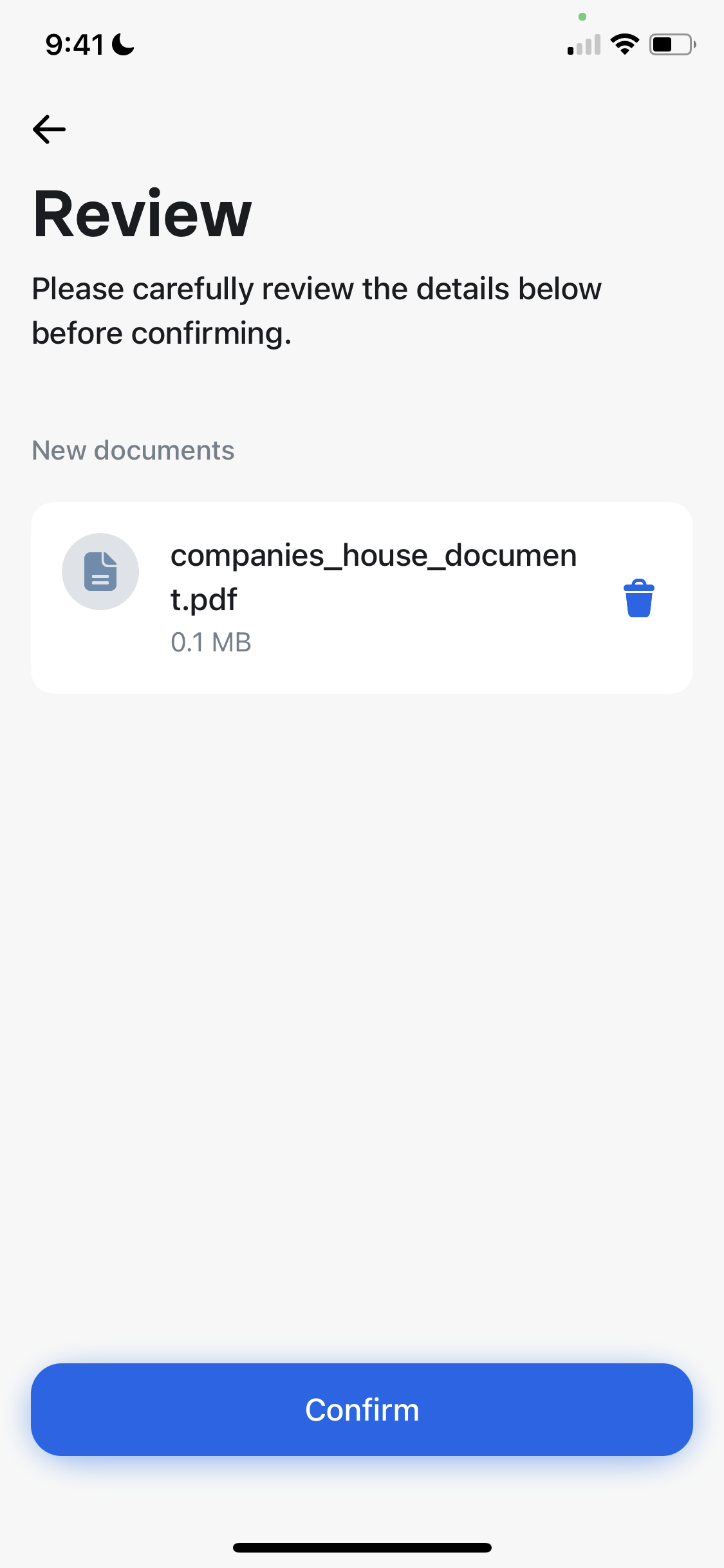Tap the Wi-Fi icon in status bar
The height and width of the screenshot is (1568, 724).
[x=623, y=44]
